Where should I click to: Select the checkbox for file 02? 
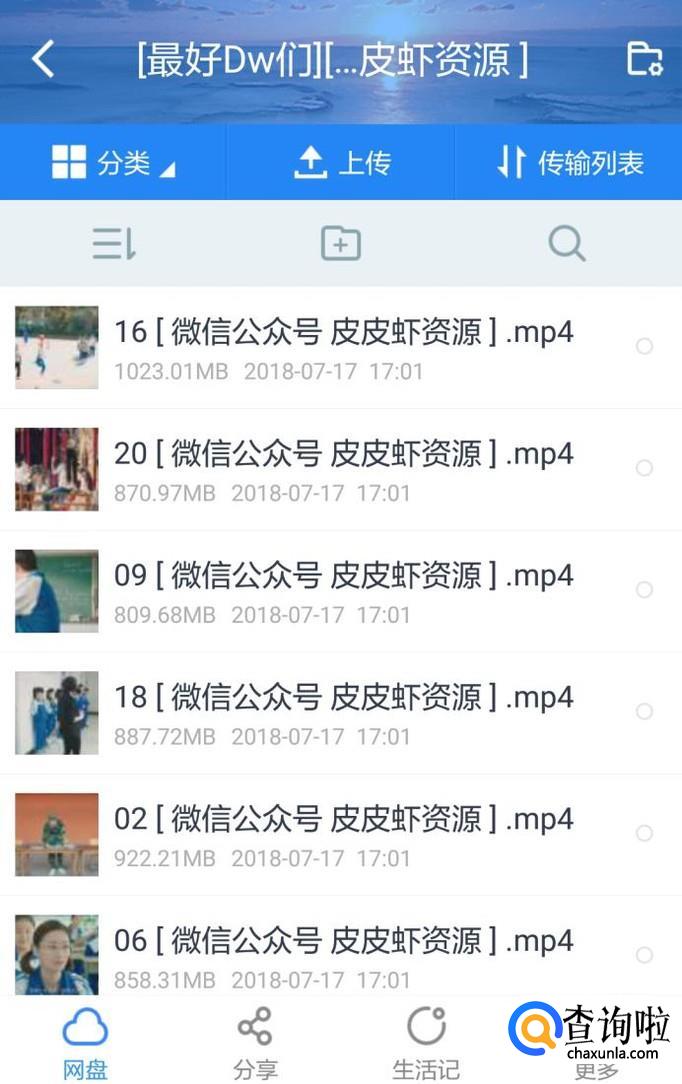click(x=645, y=833)
